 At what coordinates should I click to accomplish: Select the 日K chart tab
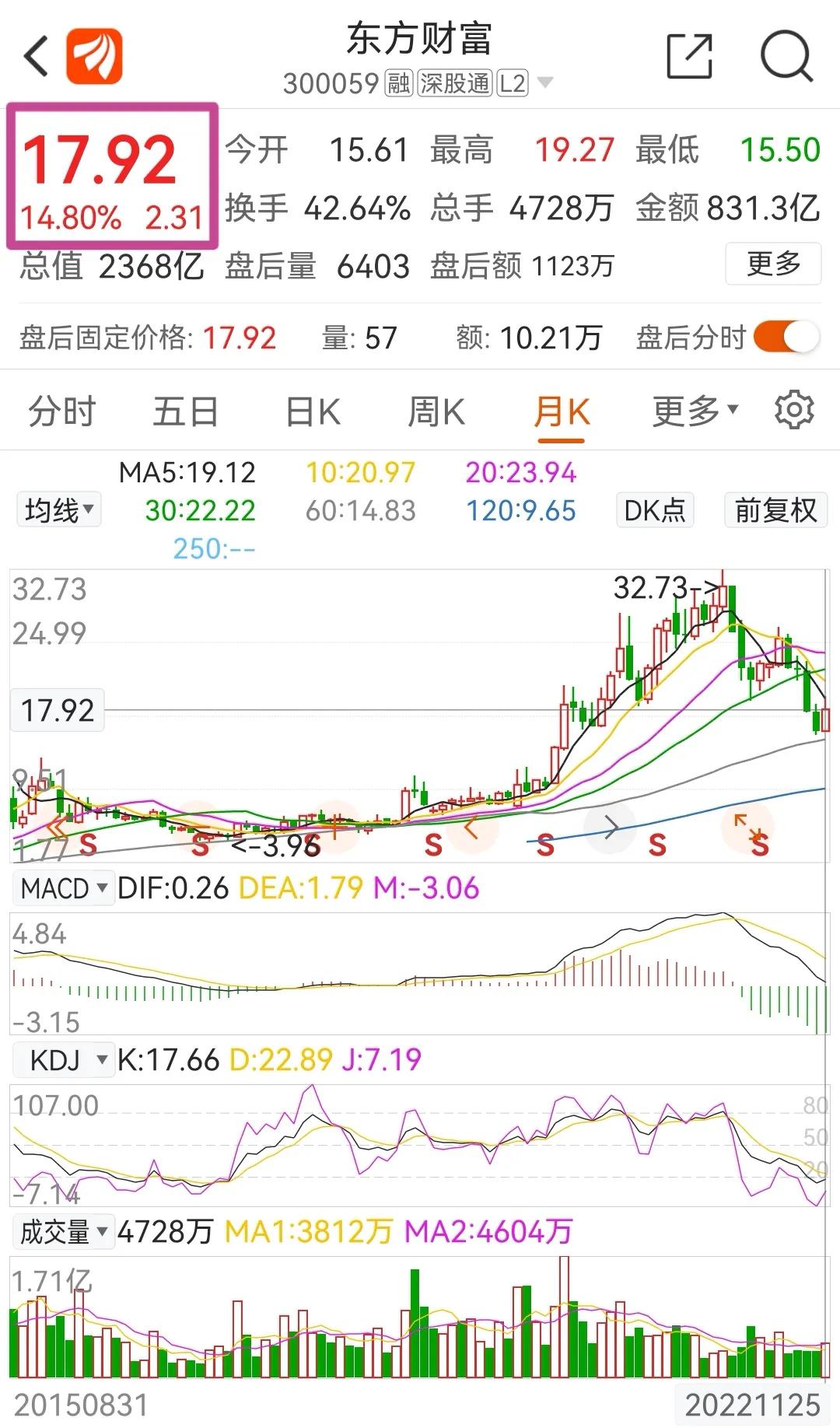click(x=313, y=411)
